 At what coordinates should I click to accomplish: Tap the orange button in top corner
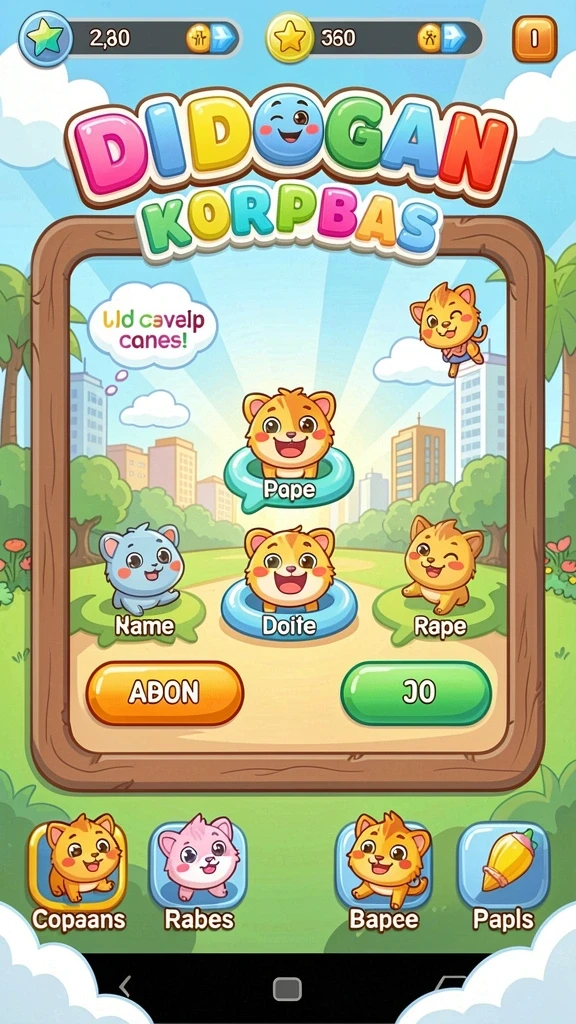pyautogui.click(x=535, y=39)
